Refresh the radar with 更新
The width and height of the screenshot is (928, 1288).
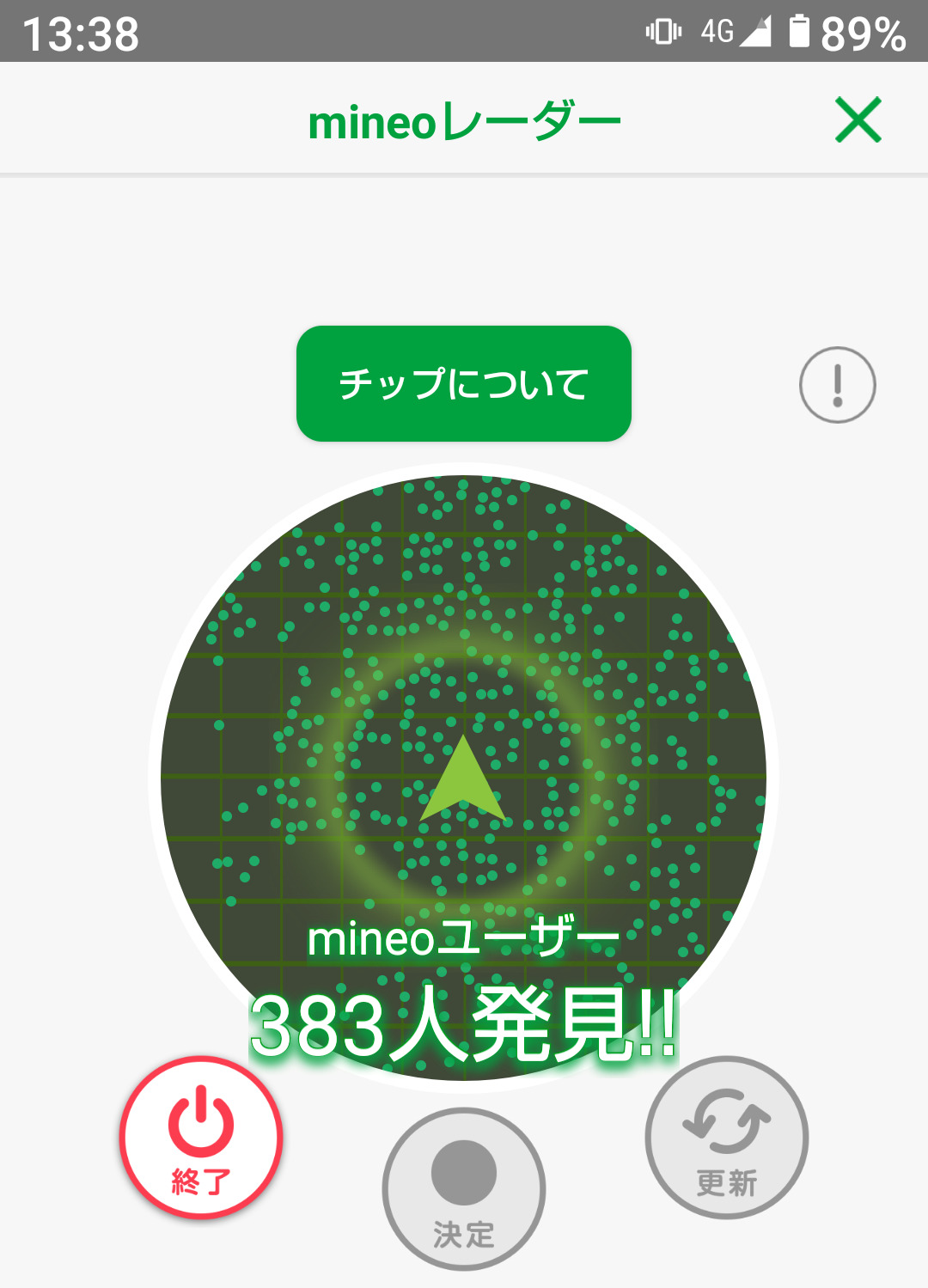point(726,1136)
